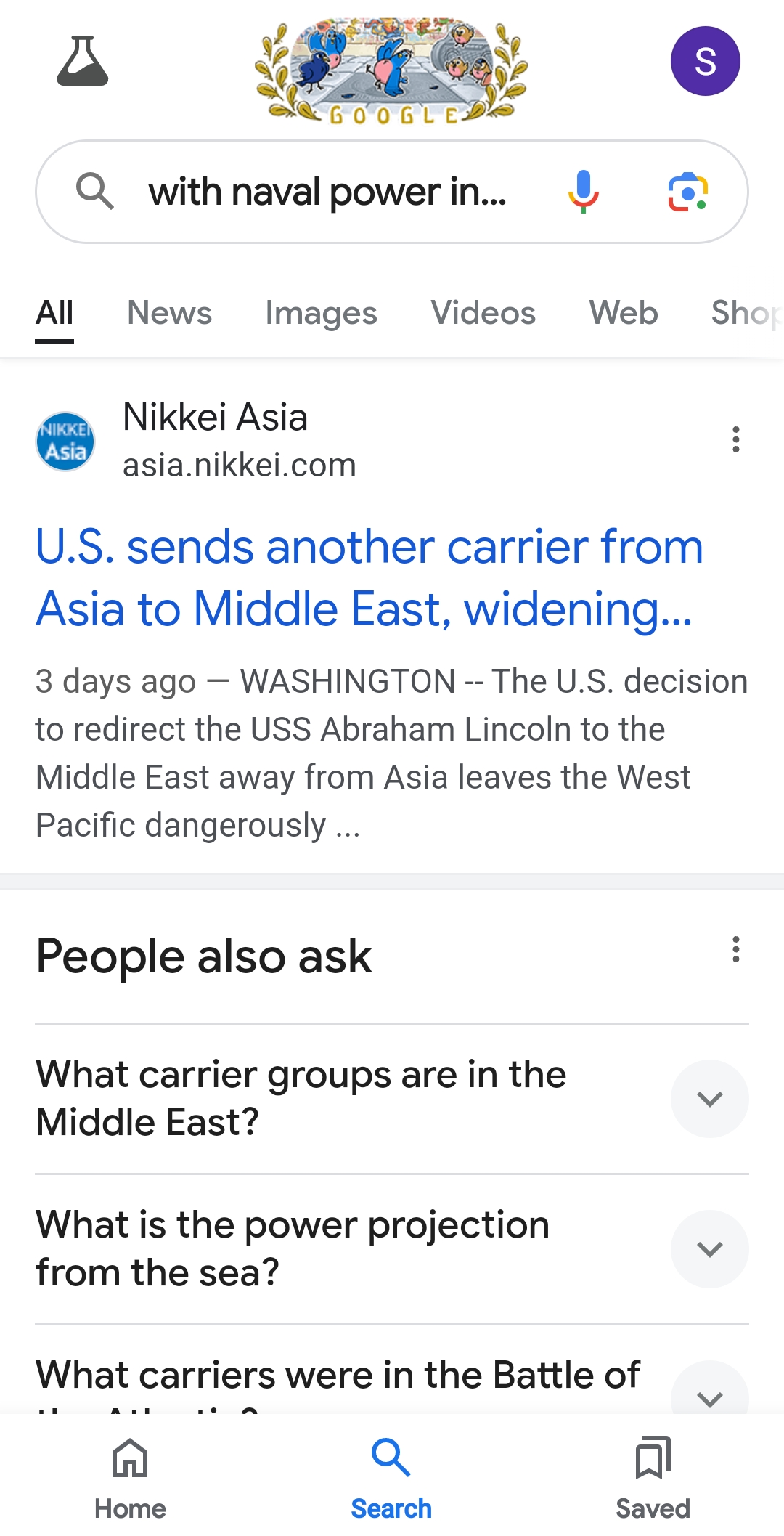The height and width of the screenshot is (1536, 784).
Task: Start voice search with the microphone
Action: (x=583, y=192)
